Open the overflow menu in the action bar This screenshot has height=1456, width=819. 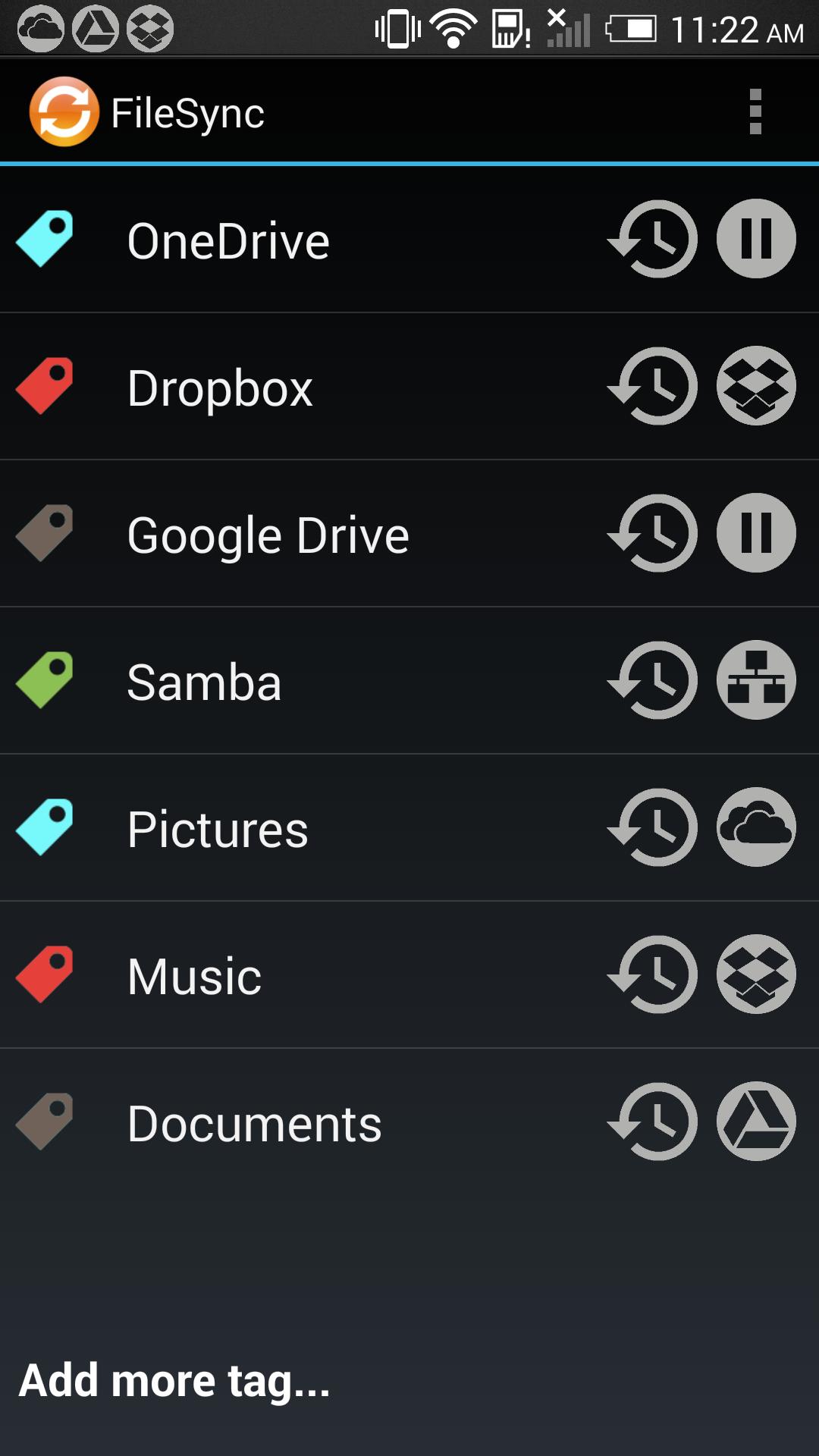coord(755,112)
